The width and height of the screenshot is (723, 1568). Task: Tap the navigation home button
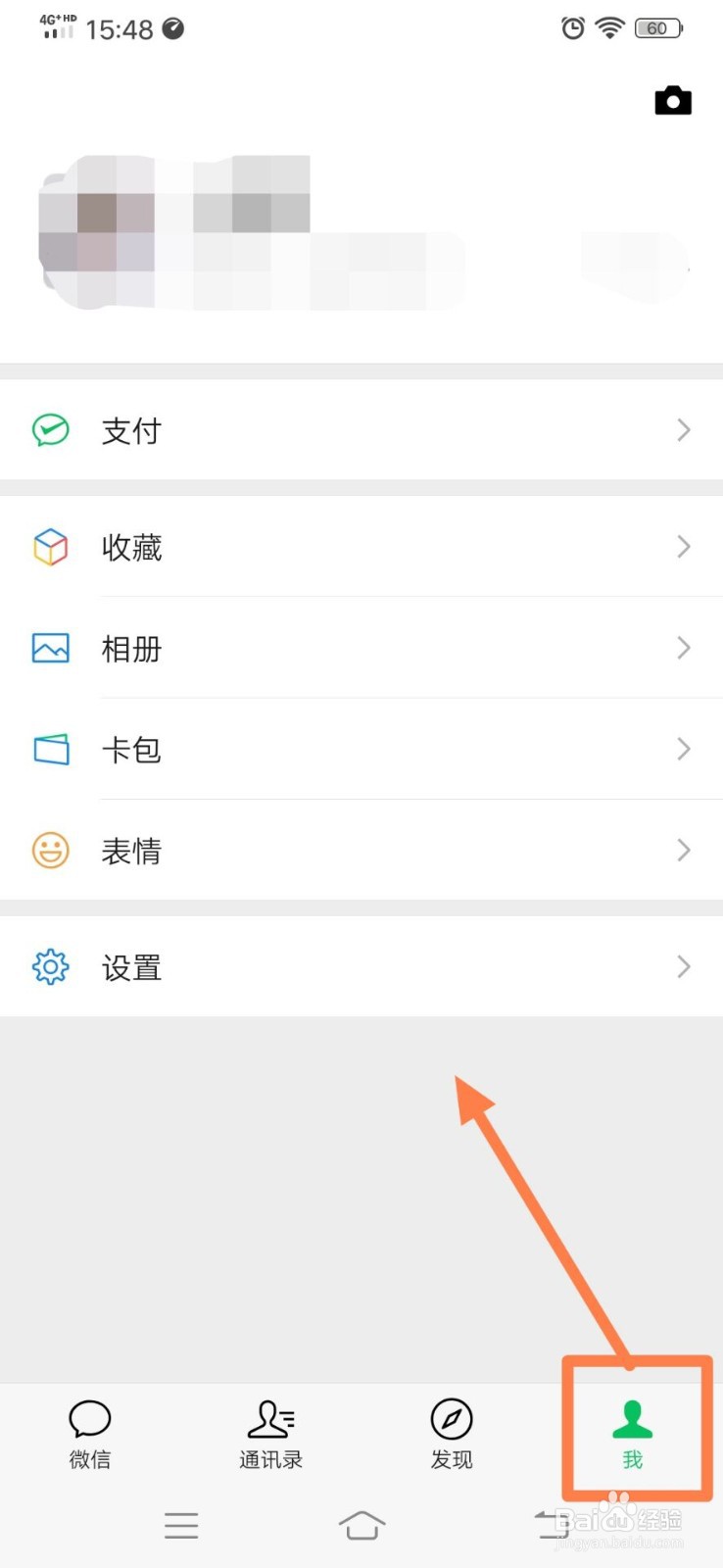point(361,1525)
